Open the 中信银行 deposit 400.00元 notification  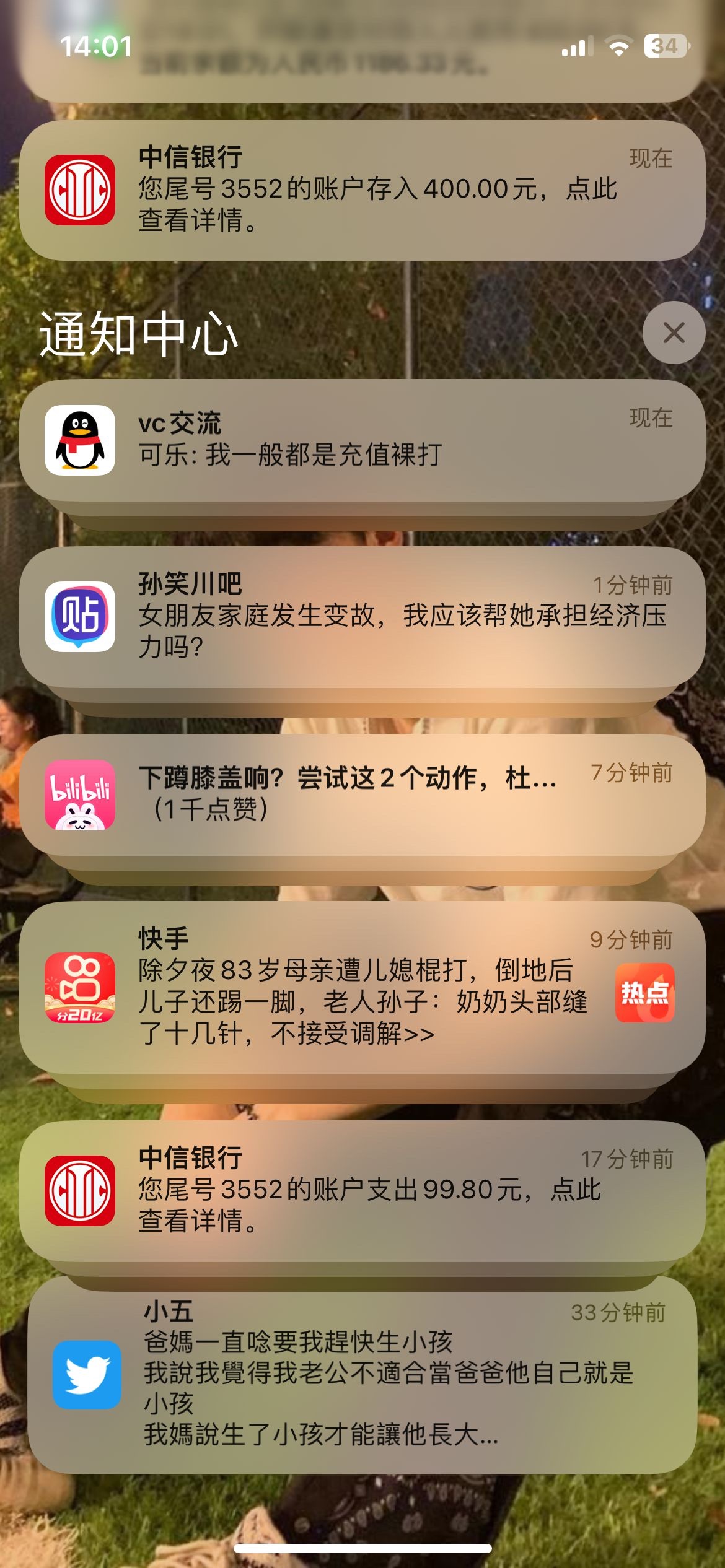click(362, 190)
